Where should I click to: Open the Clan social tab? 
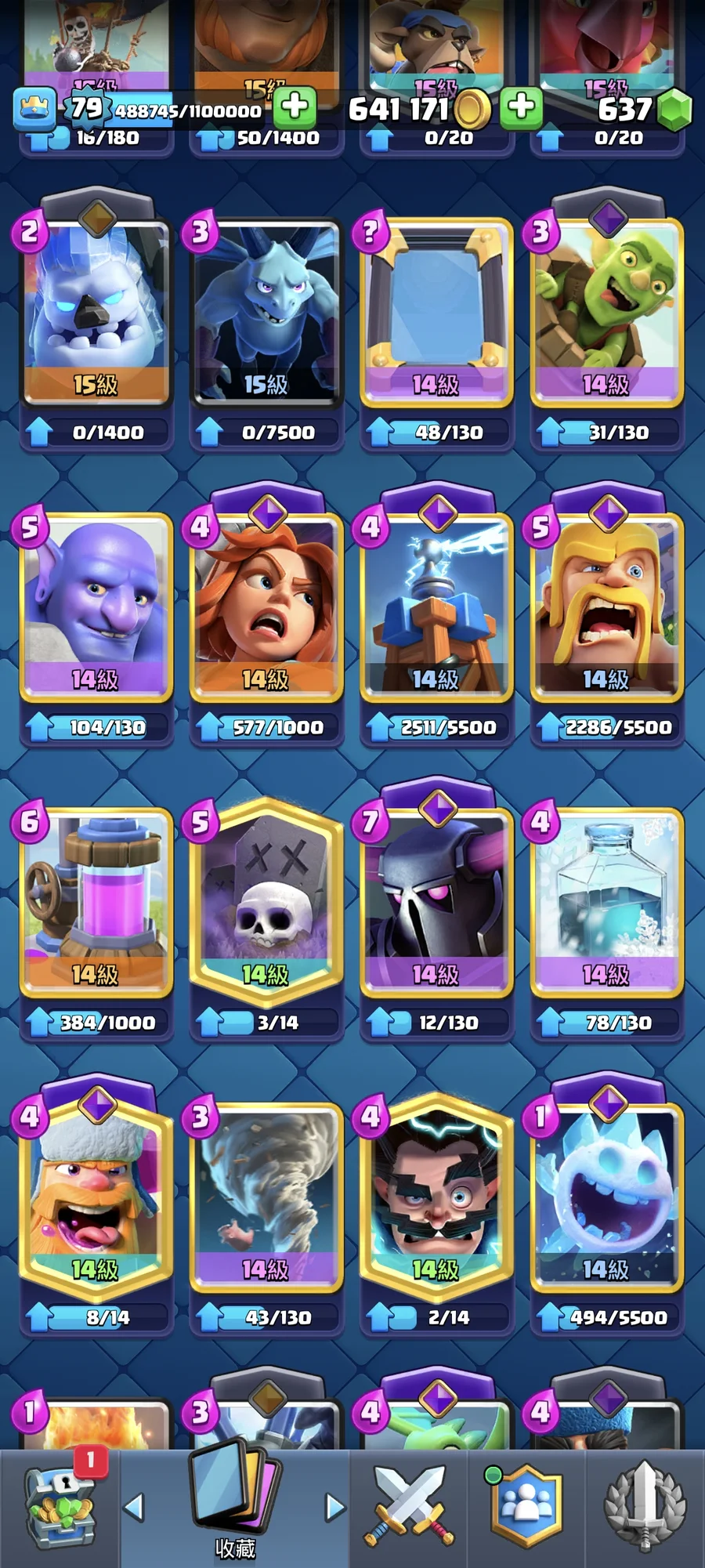click(x=526, y=1508)
